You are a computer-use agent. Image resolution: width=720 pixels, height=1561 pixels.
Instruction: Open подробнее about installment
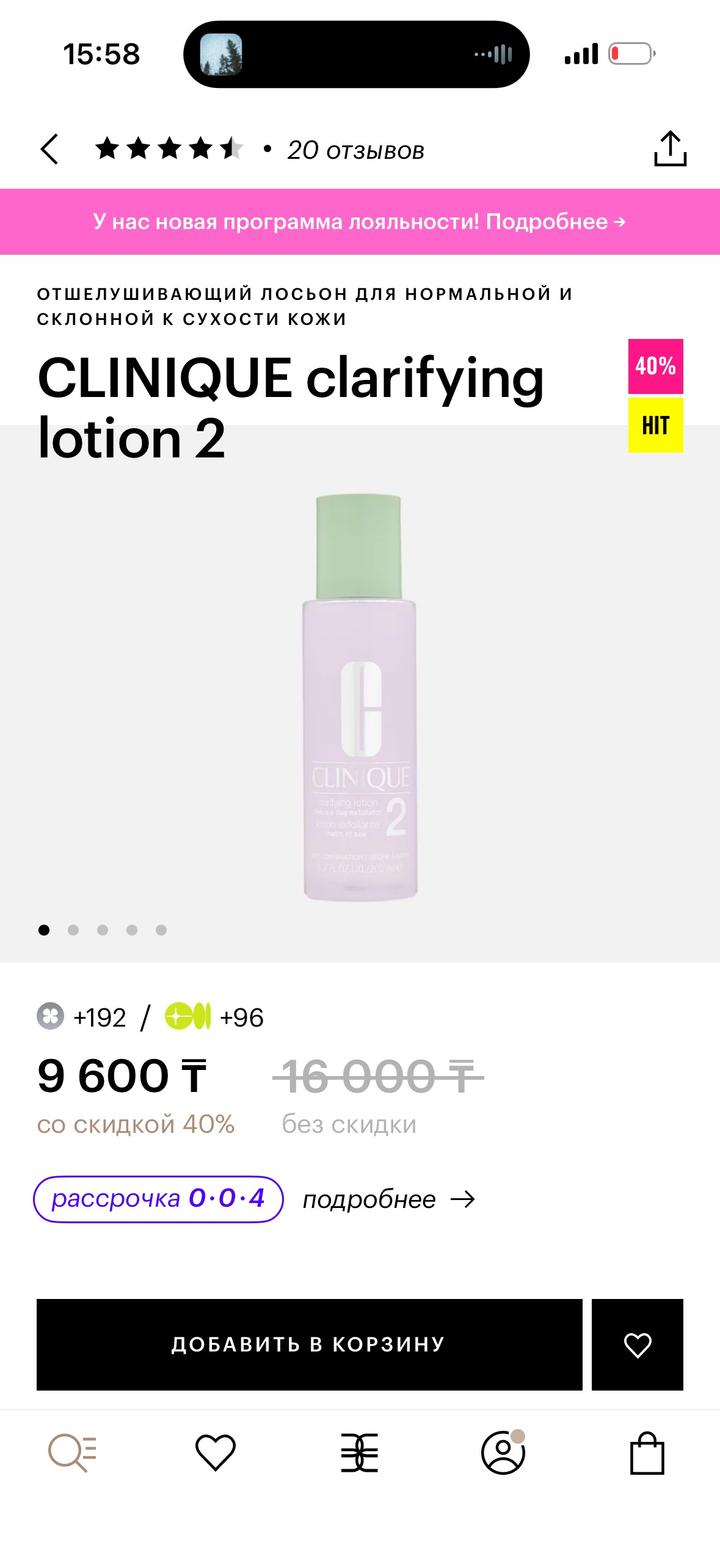[x=388, y=1199]
